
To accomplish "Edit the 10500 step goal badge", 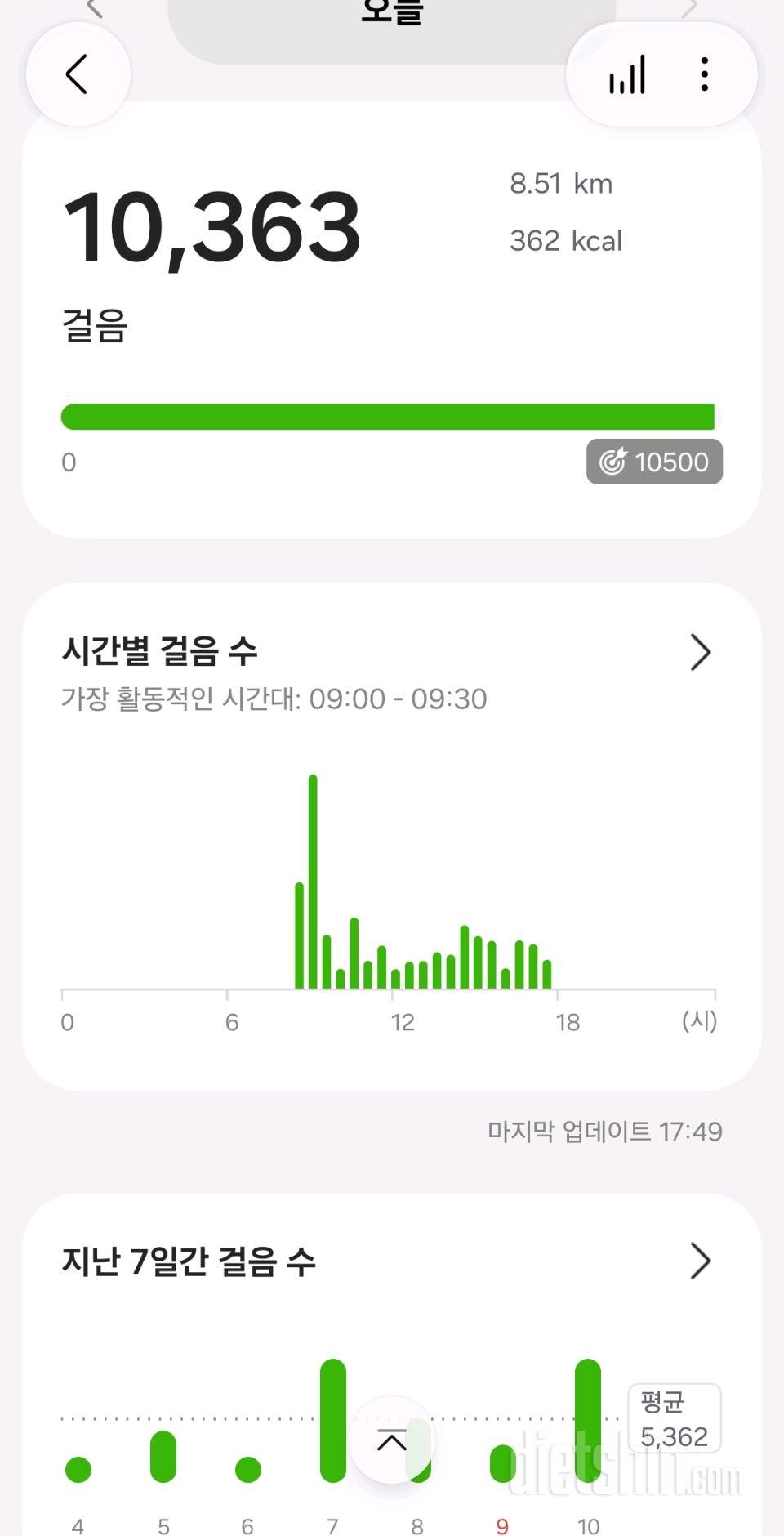I will click(654, 462).
